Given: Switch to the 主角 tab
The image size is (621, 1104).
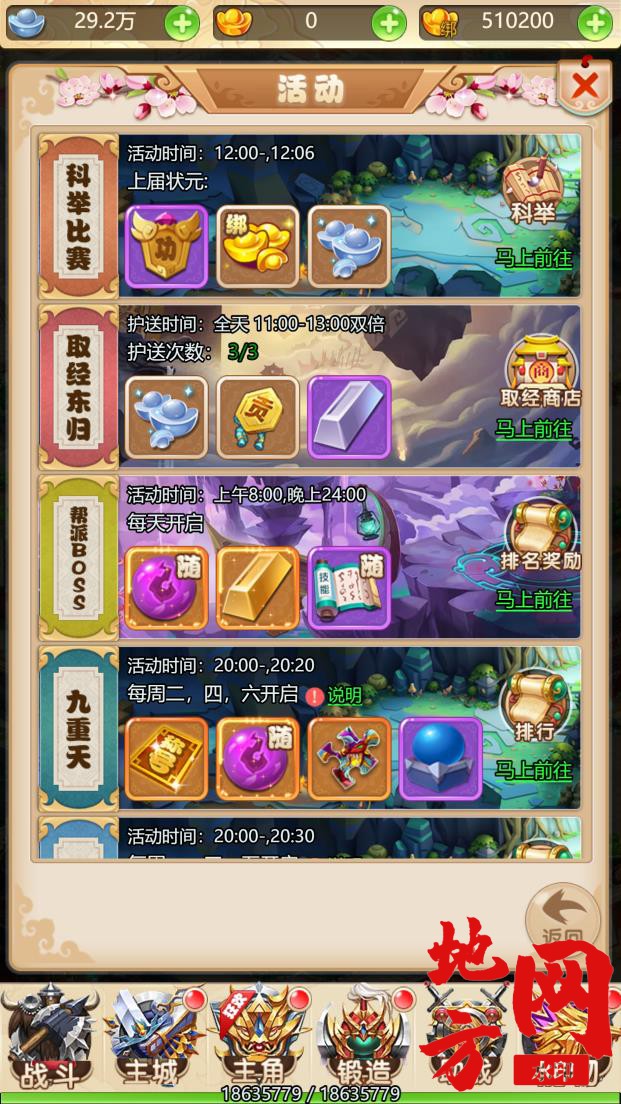Looking at the screenshot, I should tap(257, 1040).
